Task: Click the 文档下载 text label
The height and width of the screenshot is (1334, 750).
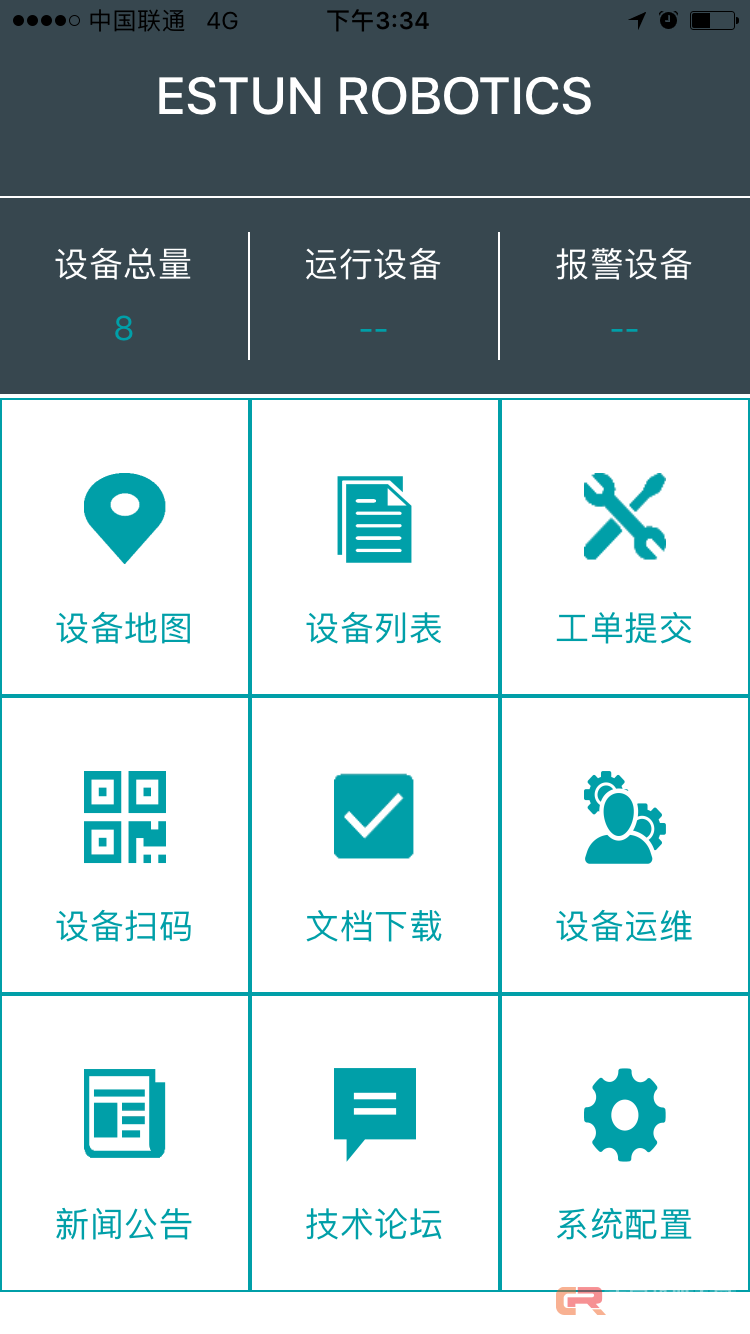Action: coord(374,927)
